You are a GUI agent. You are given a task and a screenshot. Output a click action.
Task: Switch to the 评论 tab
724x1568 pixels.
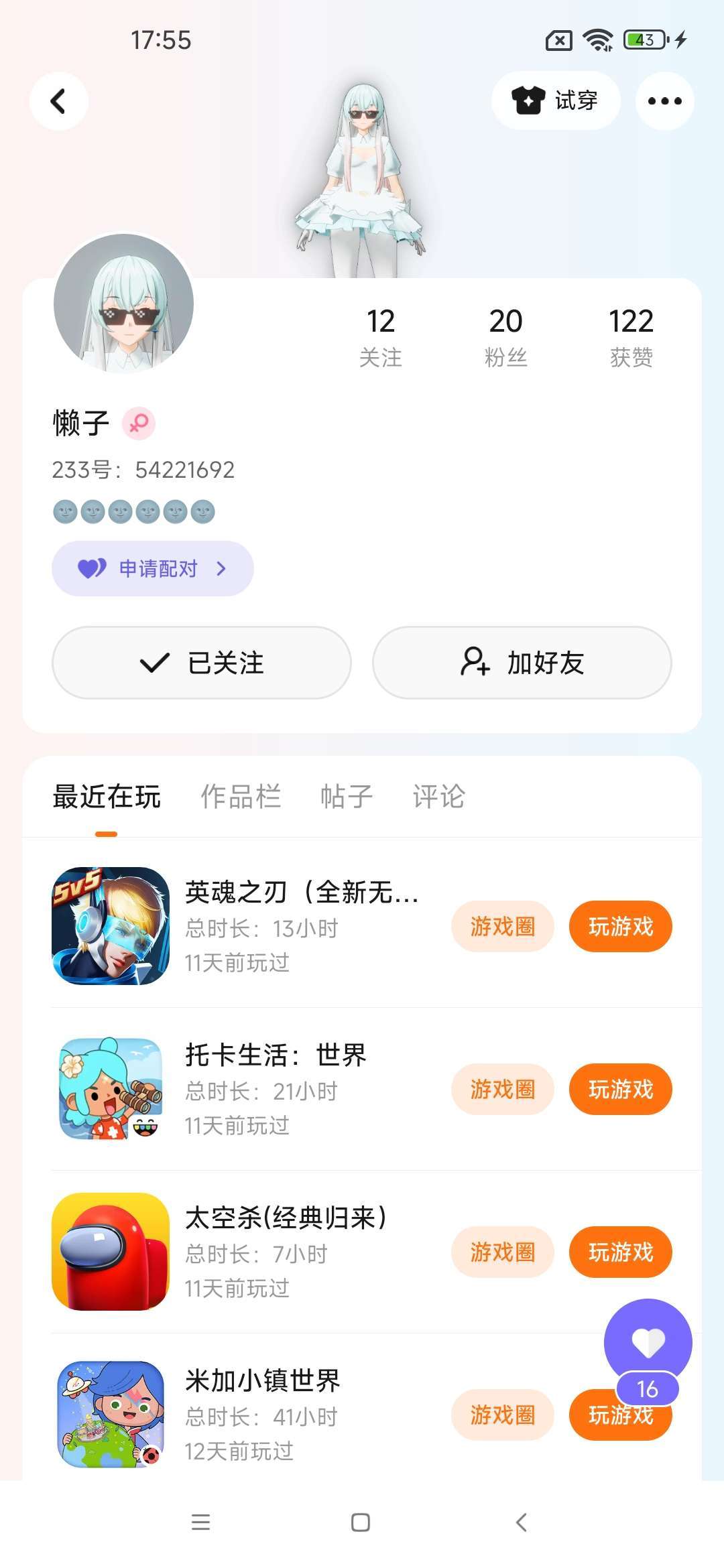coord(438,797)
